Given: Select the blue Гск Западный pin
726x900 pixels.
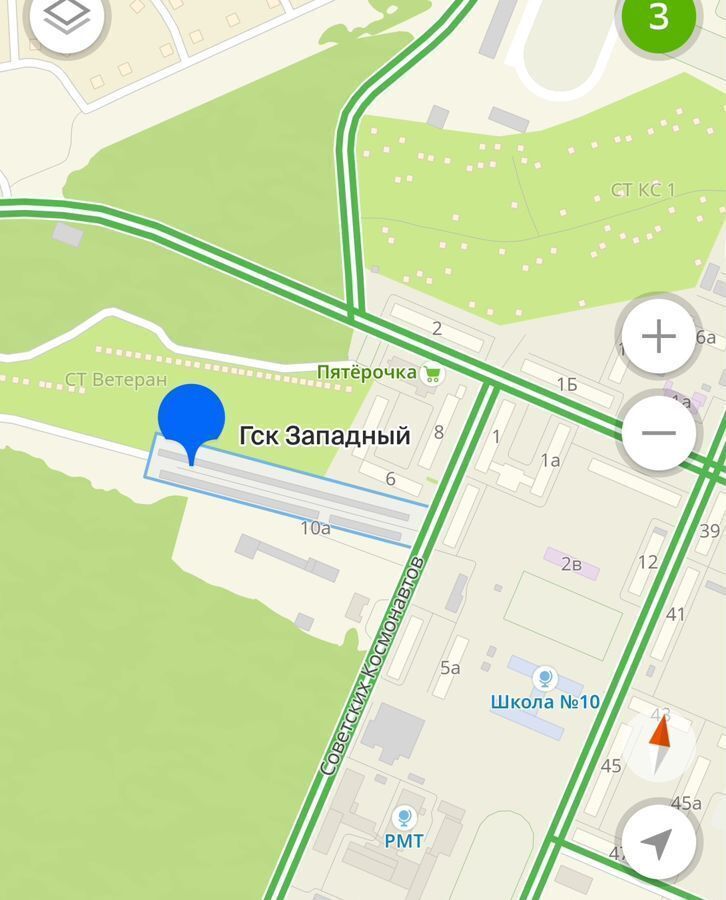Looking at the screenshot, I should pyautogui.click(x=191, y=420).
